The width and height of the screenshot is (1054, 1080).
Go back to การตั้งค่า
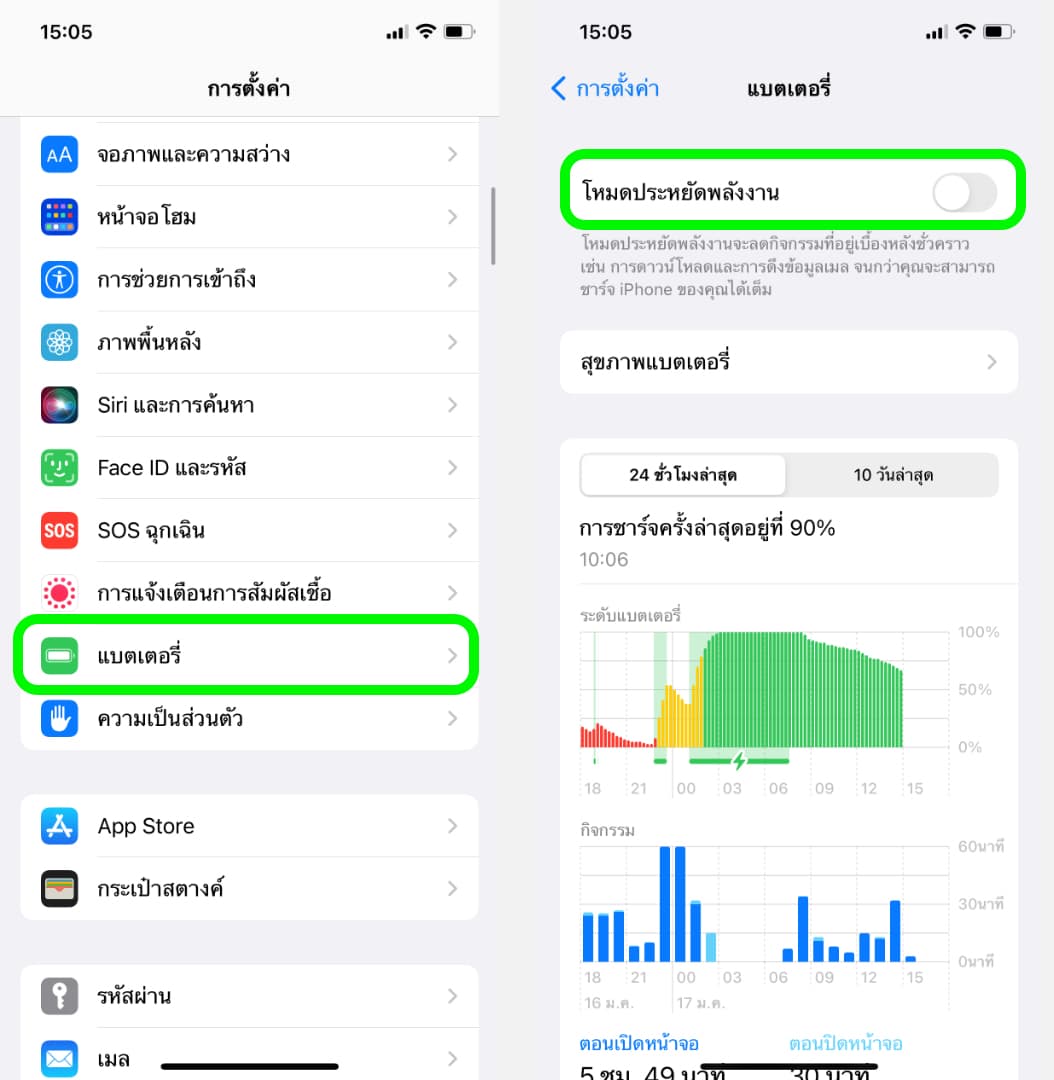point(605,88)
